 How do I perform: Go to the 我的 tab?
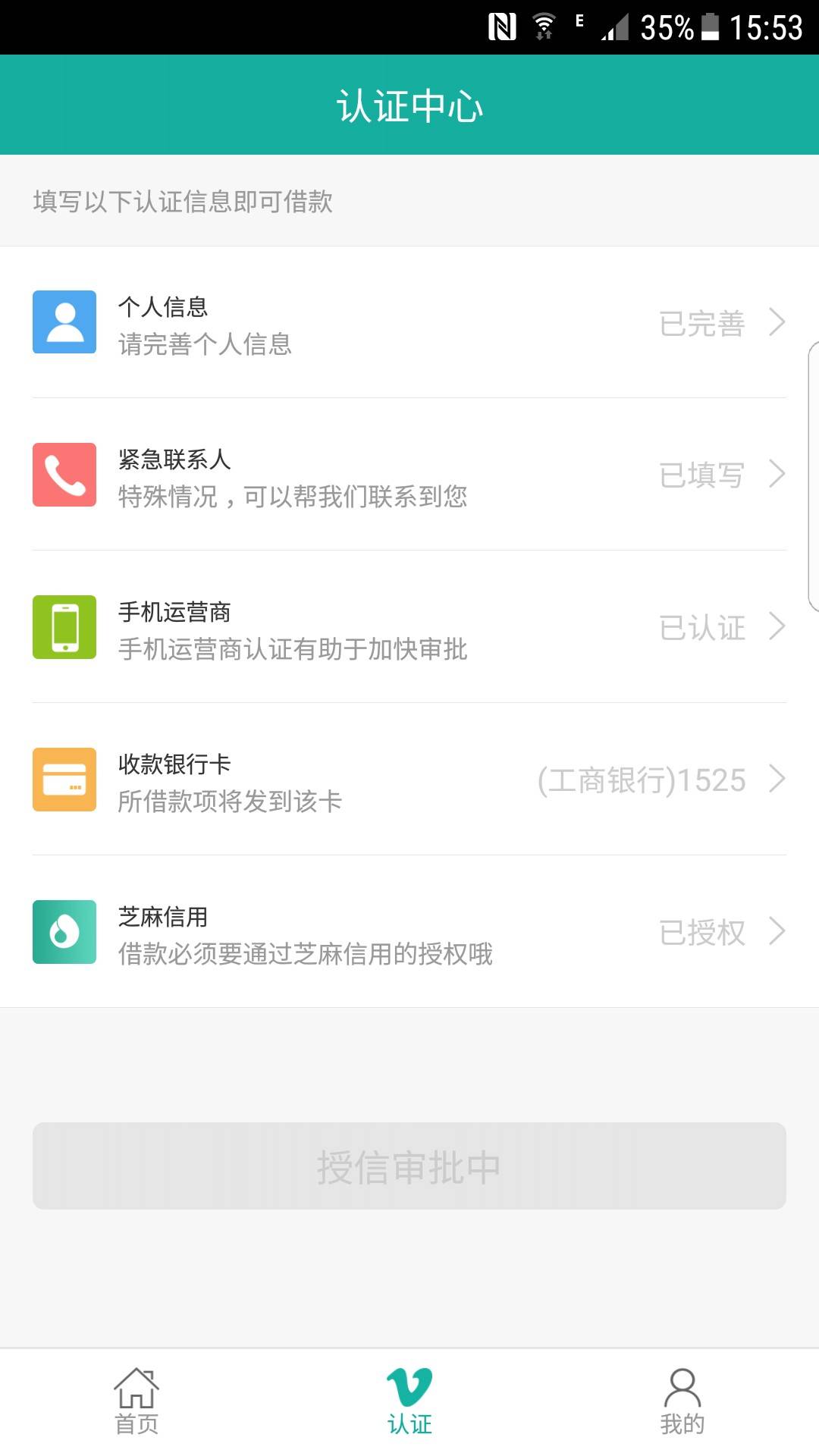pos(682,1402)
